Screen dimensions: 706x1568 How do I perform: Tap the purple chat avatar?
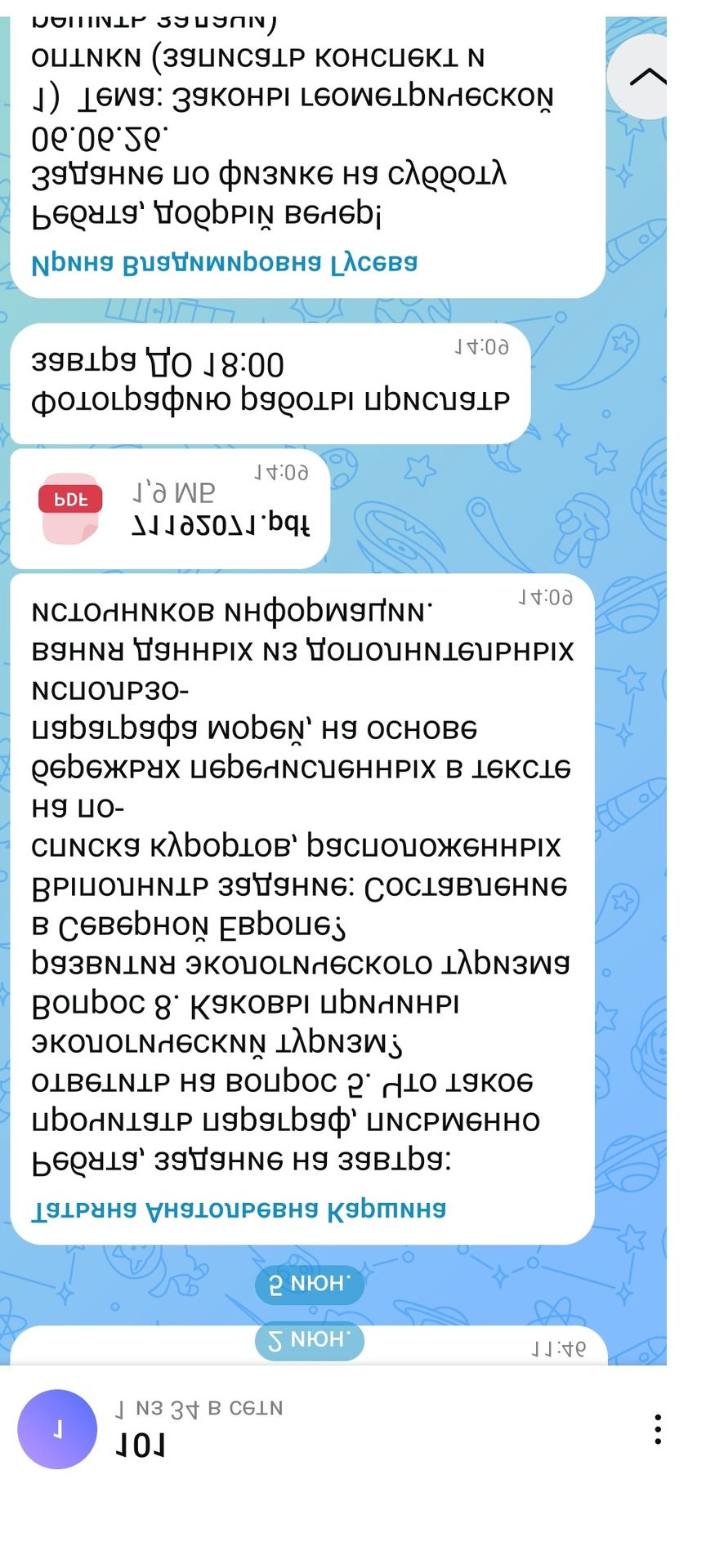point(57,1429)
